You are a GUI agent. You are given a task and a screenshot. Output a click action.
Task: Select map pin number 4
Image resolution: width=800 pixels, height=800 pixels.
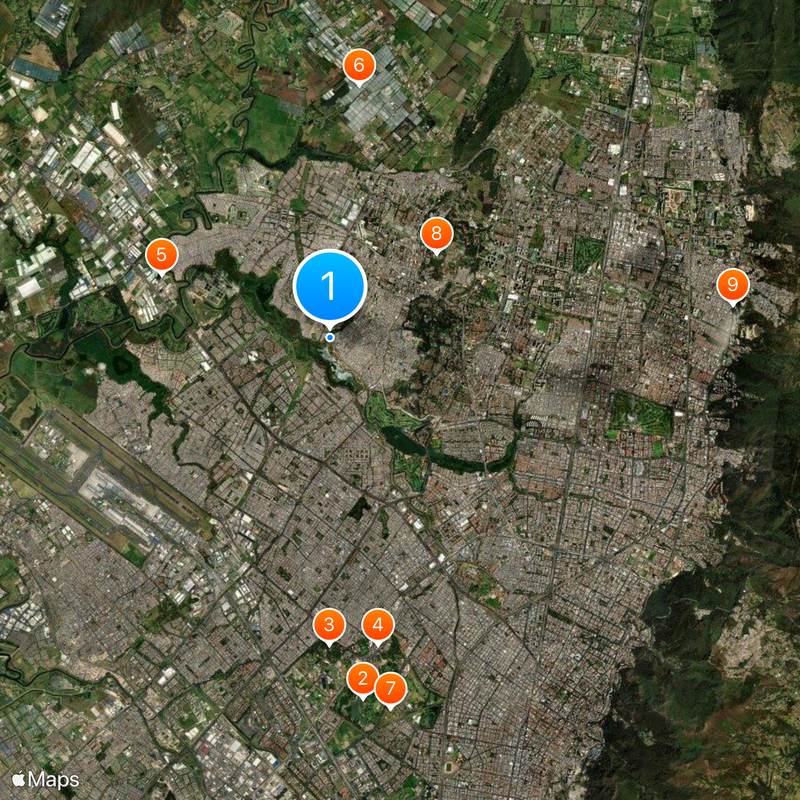pos(377,625)
